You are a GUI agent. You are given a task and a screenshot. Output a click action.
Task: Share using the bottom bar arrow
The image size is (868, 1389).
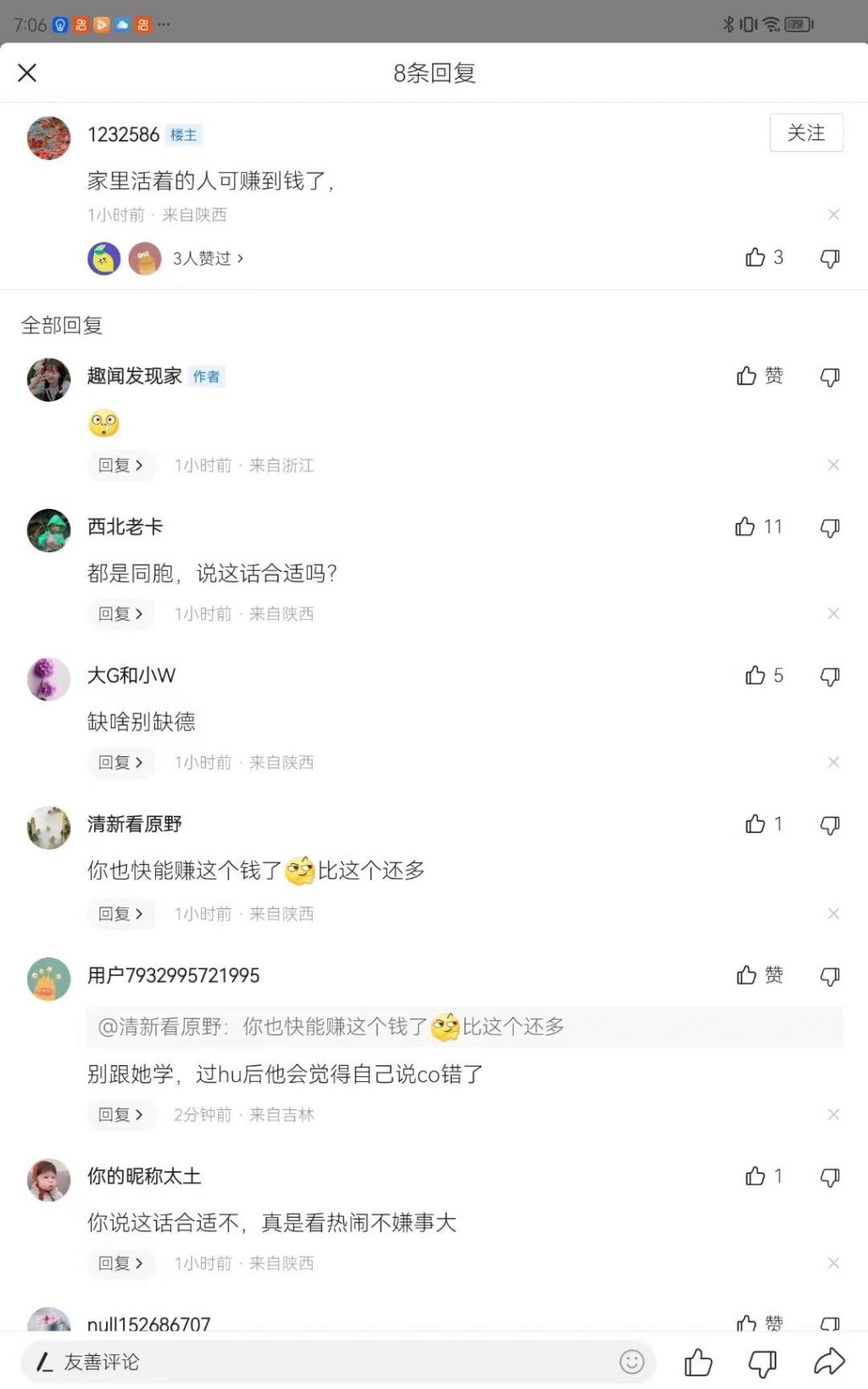pos(829,1362)
